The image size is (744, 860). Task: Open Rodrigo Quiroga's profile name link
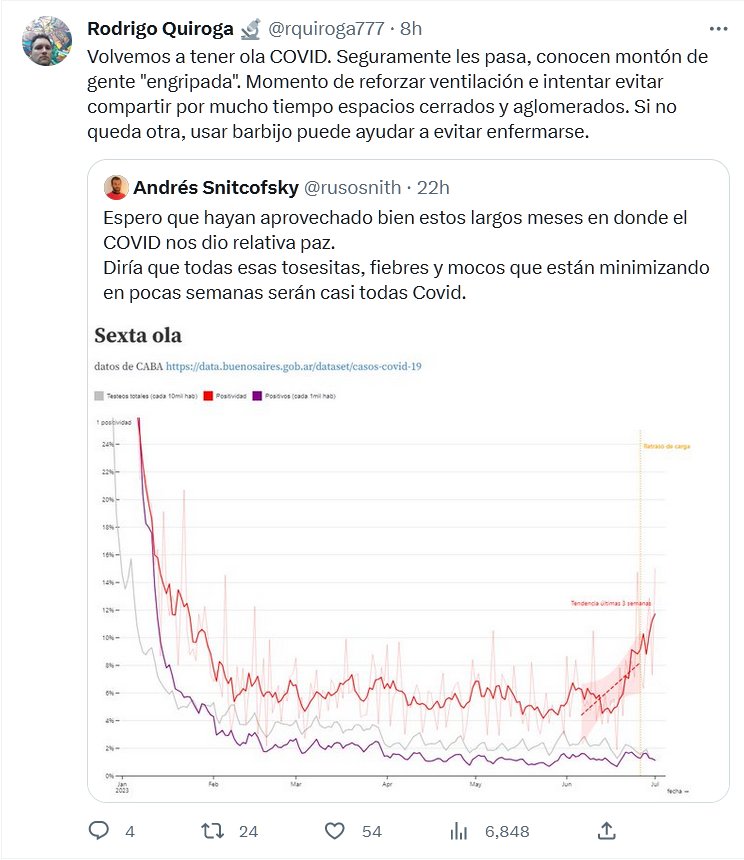pos(160,29)
